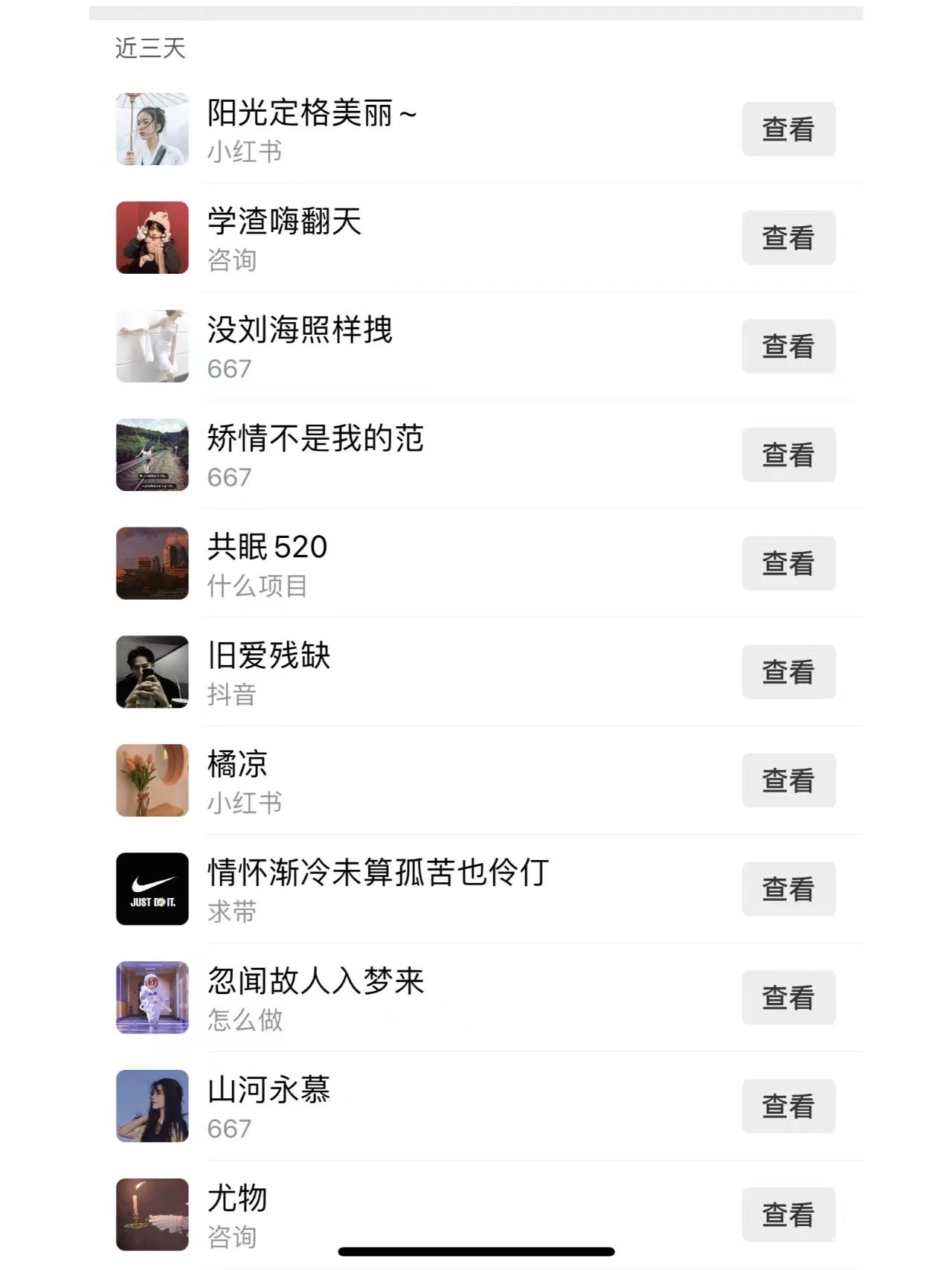952x1270 pixels.
Task: View the request from 共眠520
Action: click(789, 563)
